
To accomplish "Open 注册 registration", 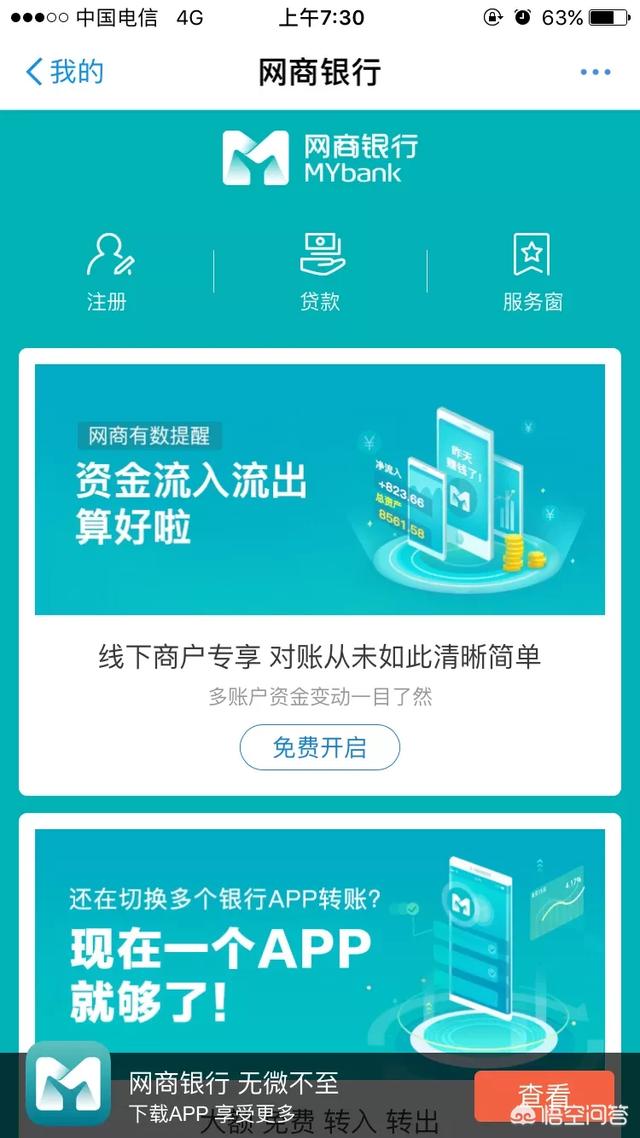I will (x=108, y=271).
